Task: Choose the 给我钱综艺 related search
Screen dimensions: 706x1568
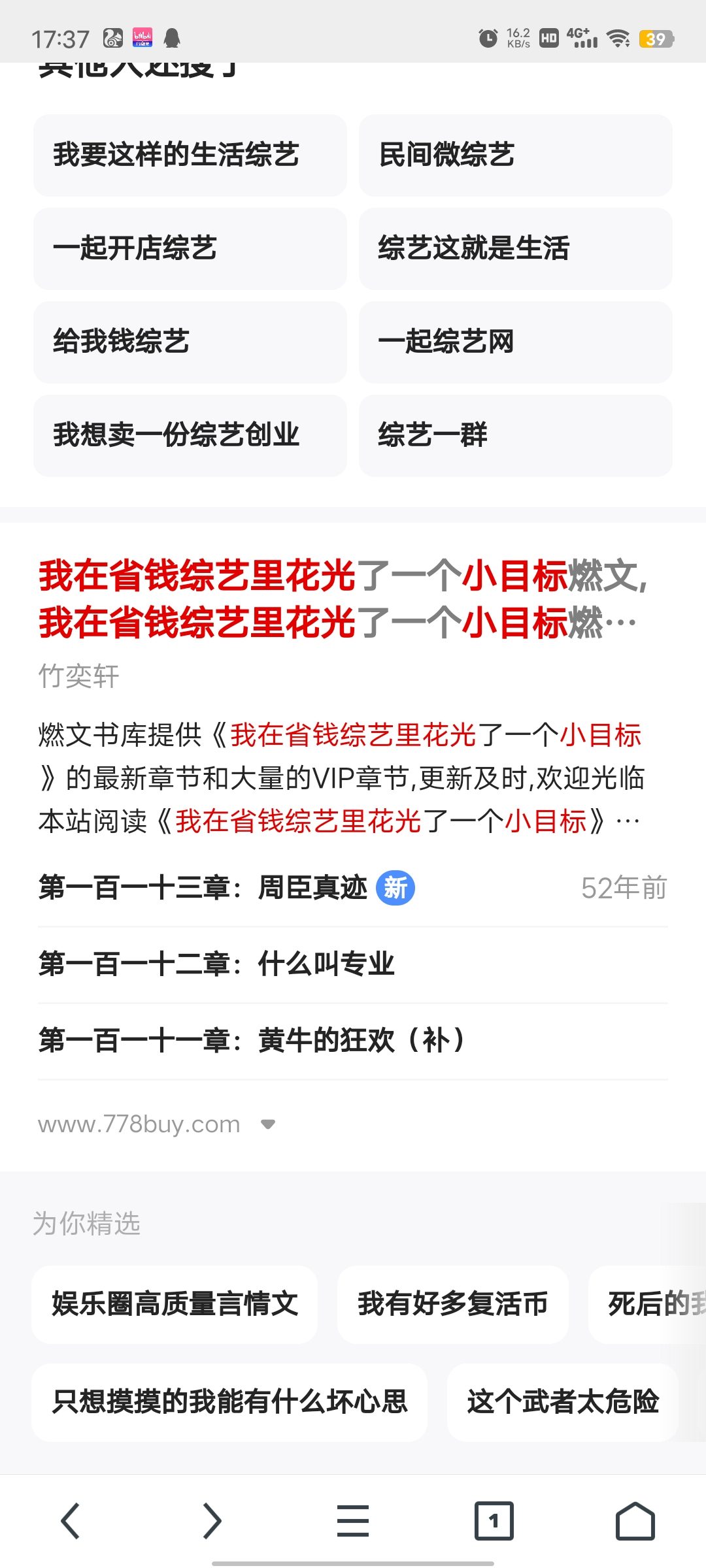Action: point(190,342)
